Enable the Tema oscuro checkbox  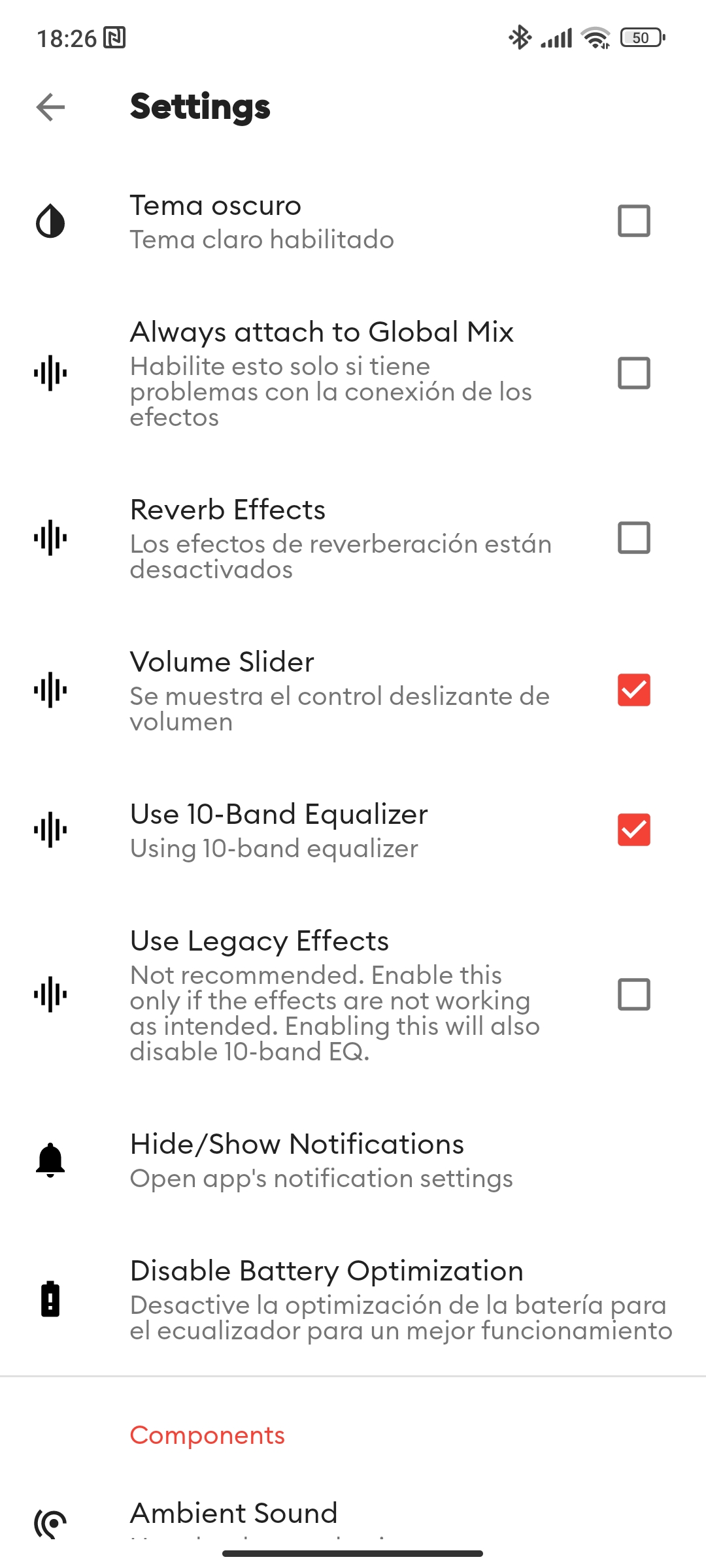(633, 221)
